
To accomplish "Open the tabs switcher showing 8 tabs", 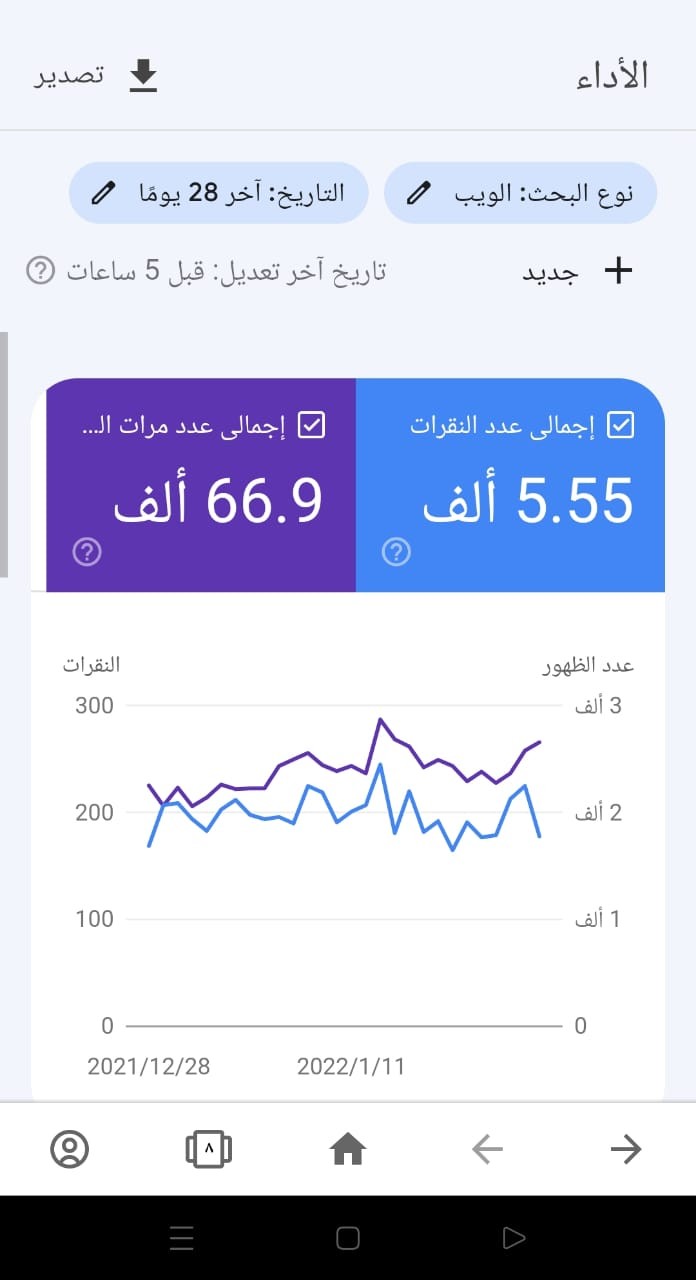I will click(x=208, y=1150).
